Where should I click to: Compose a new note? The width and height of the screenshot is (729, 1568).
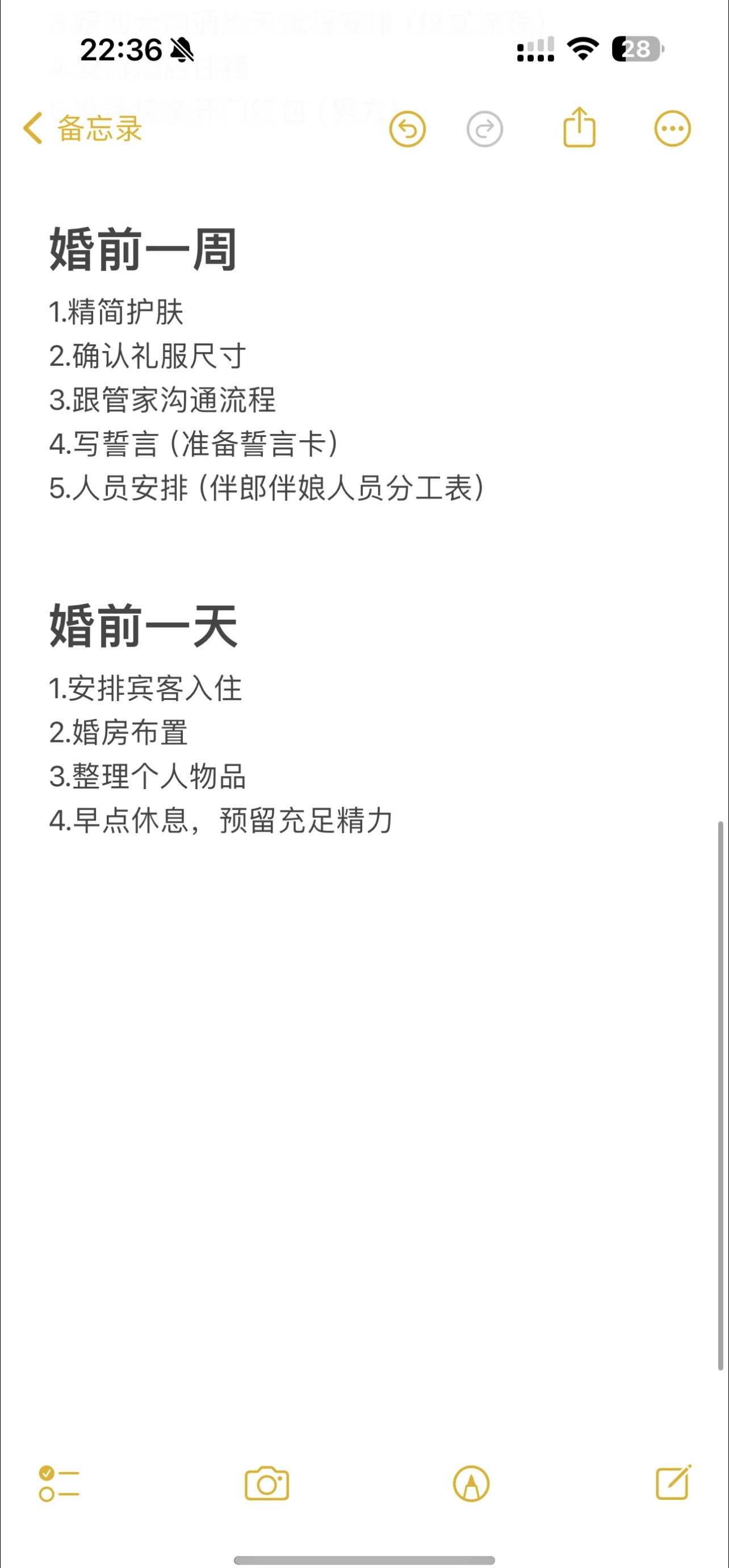(x=673, y=1482)
